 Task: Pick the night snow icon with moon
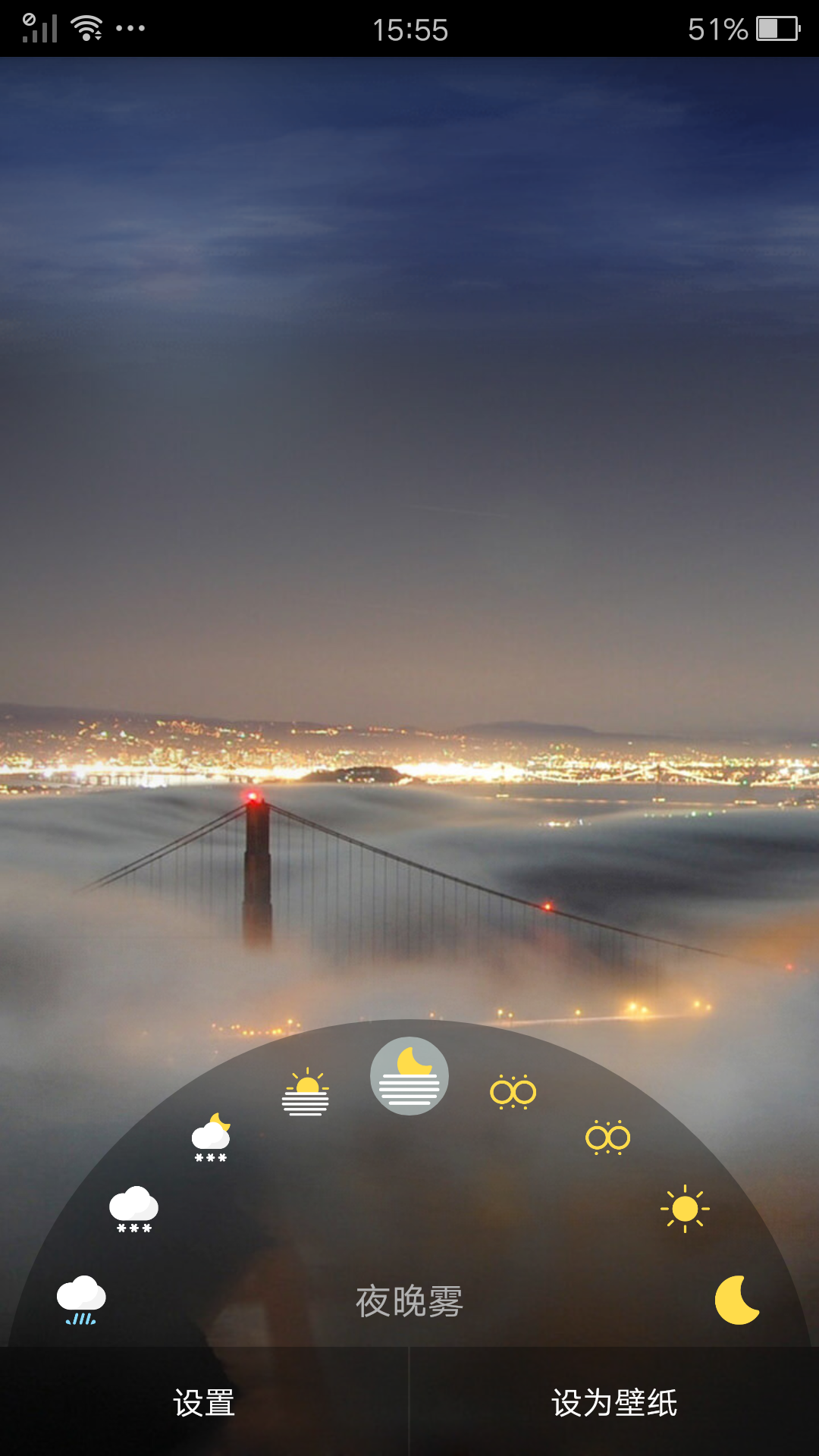coord(211,1137)
